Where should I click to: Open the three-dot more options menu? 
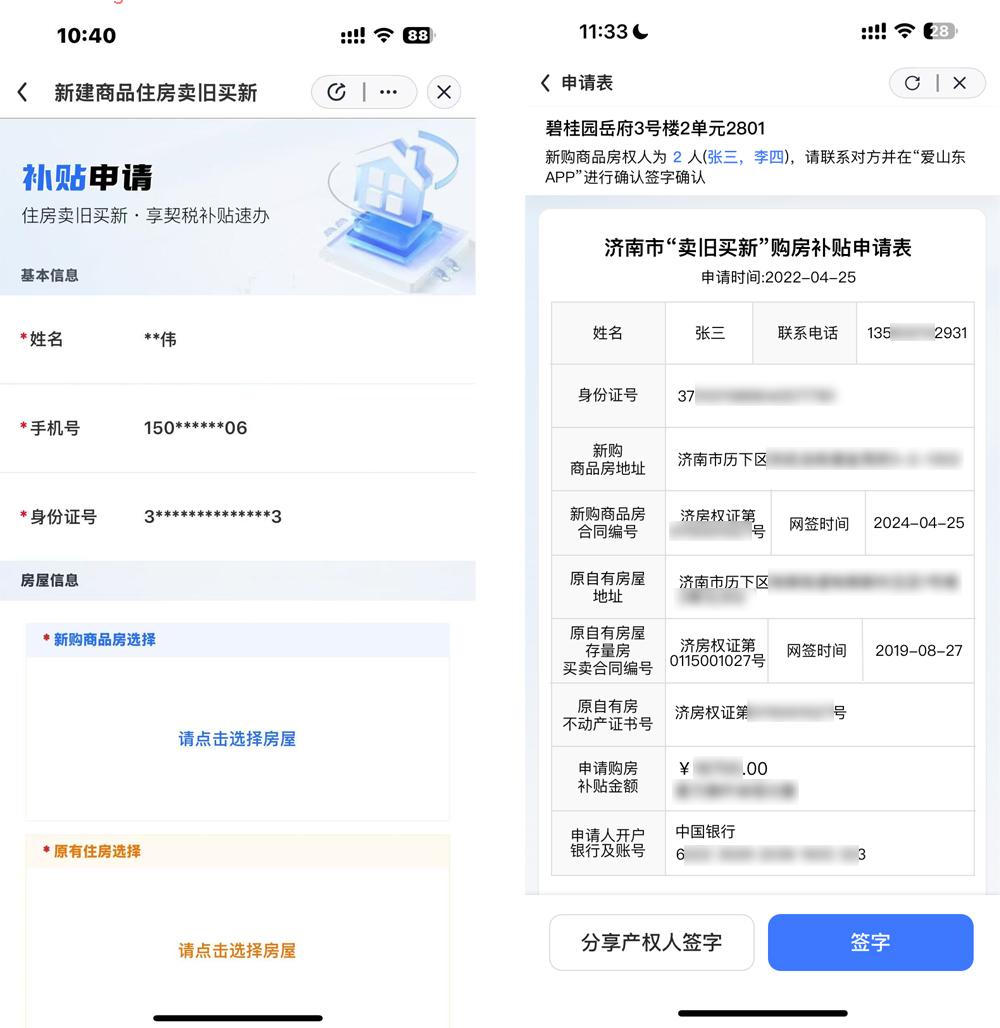point(389,92)
